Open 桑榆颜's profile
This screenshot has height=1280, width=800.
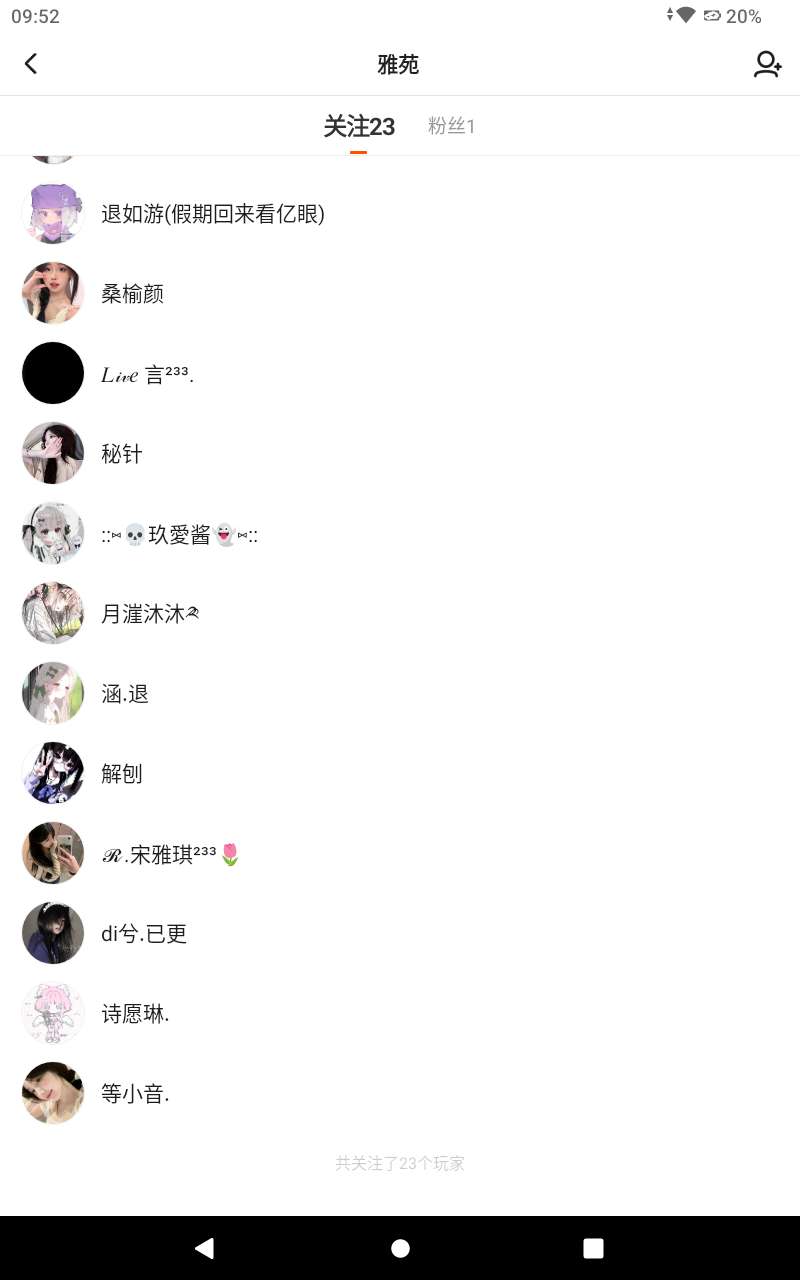132,294
